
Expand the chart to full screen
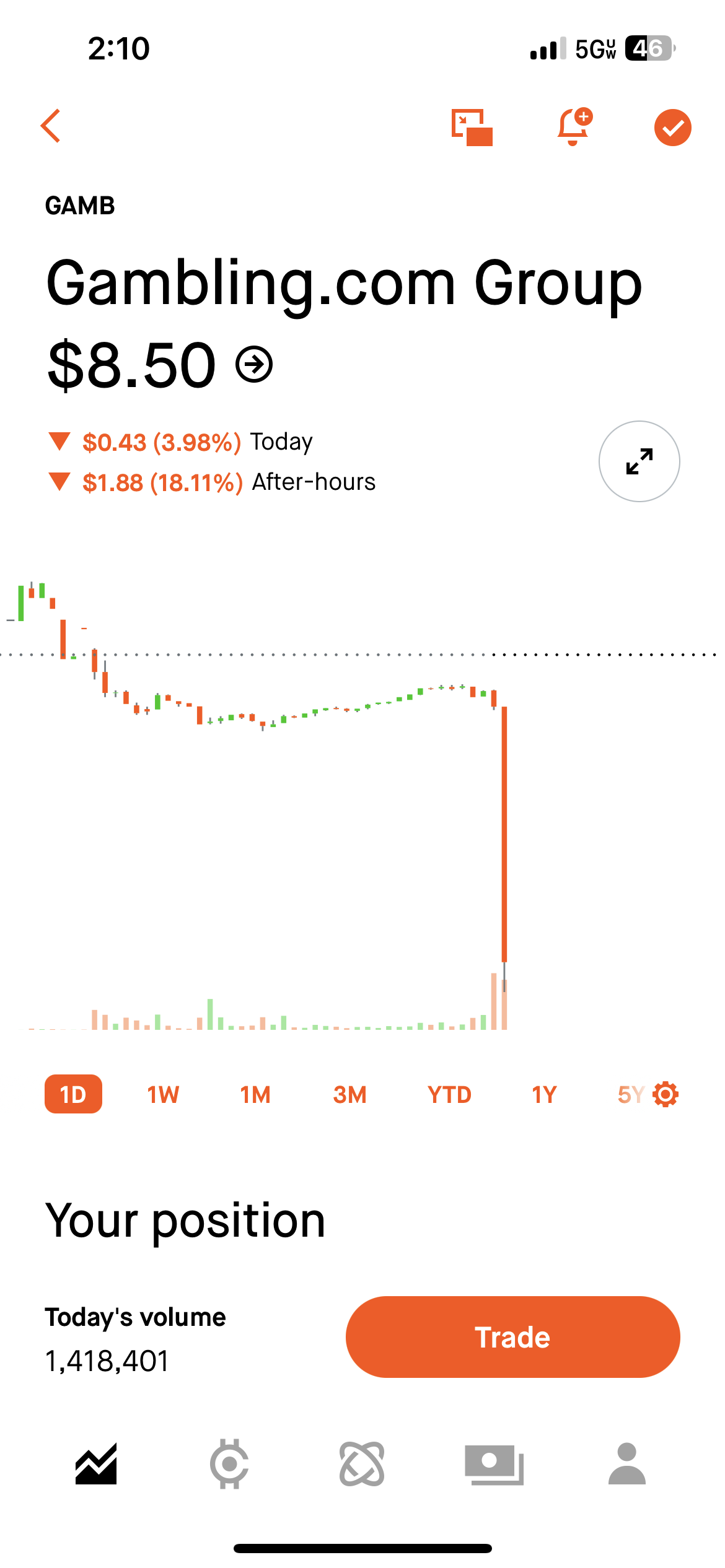coord(639,461)
